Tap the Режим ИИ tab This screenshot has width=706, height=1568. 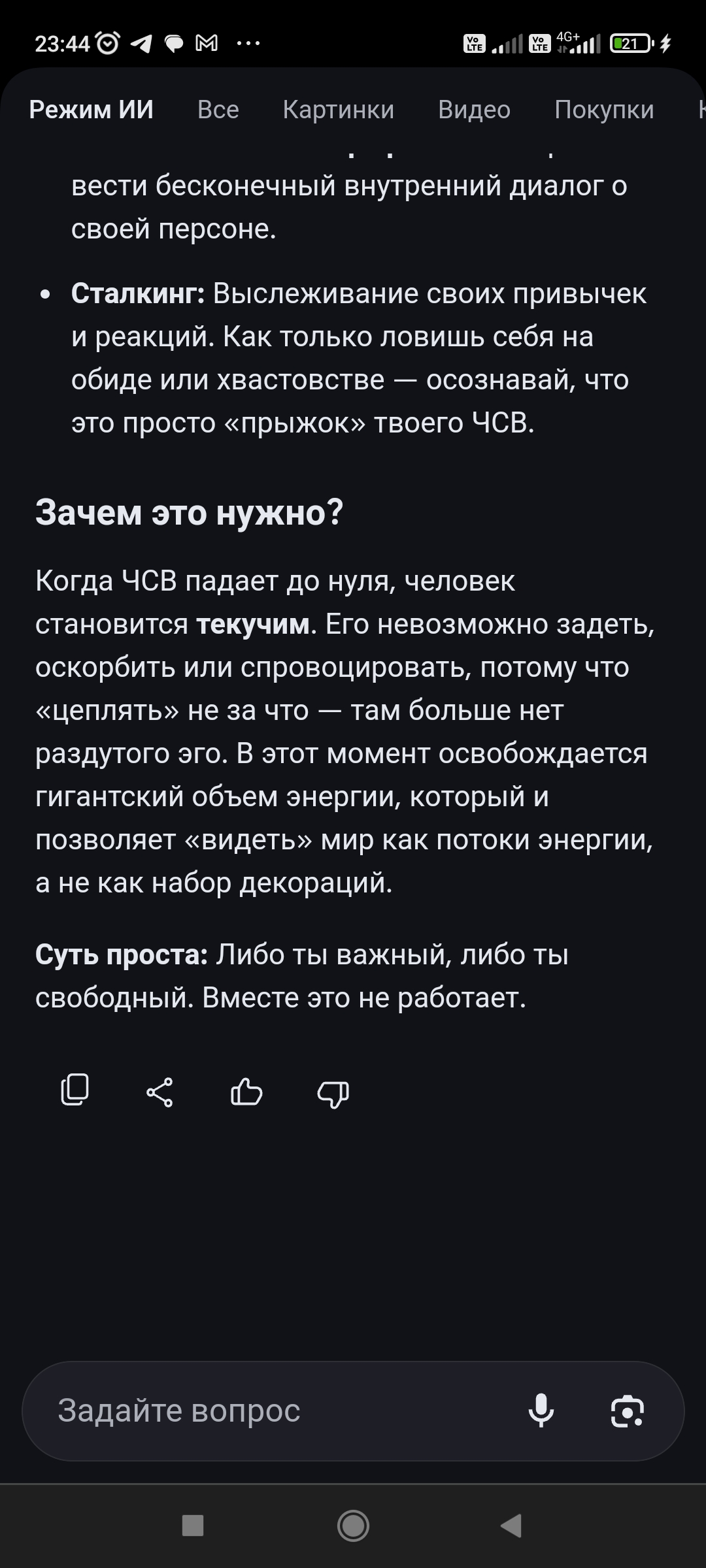[92, 110]
